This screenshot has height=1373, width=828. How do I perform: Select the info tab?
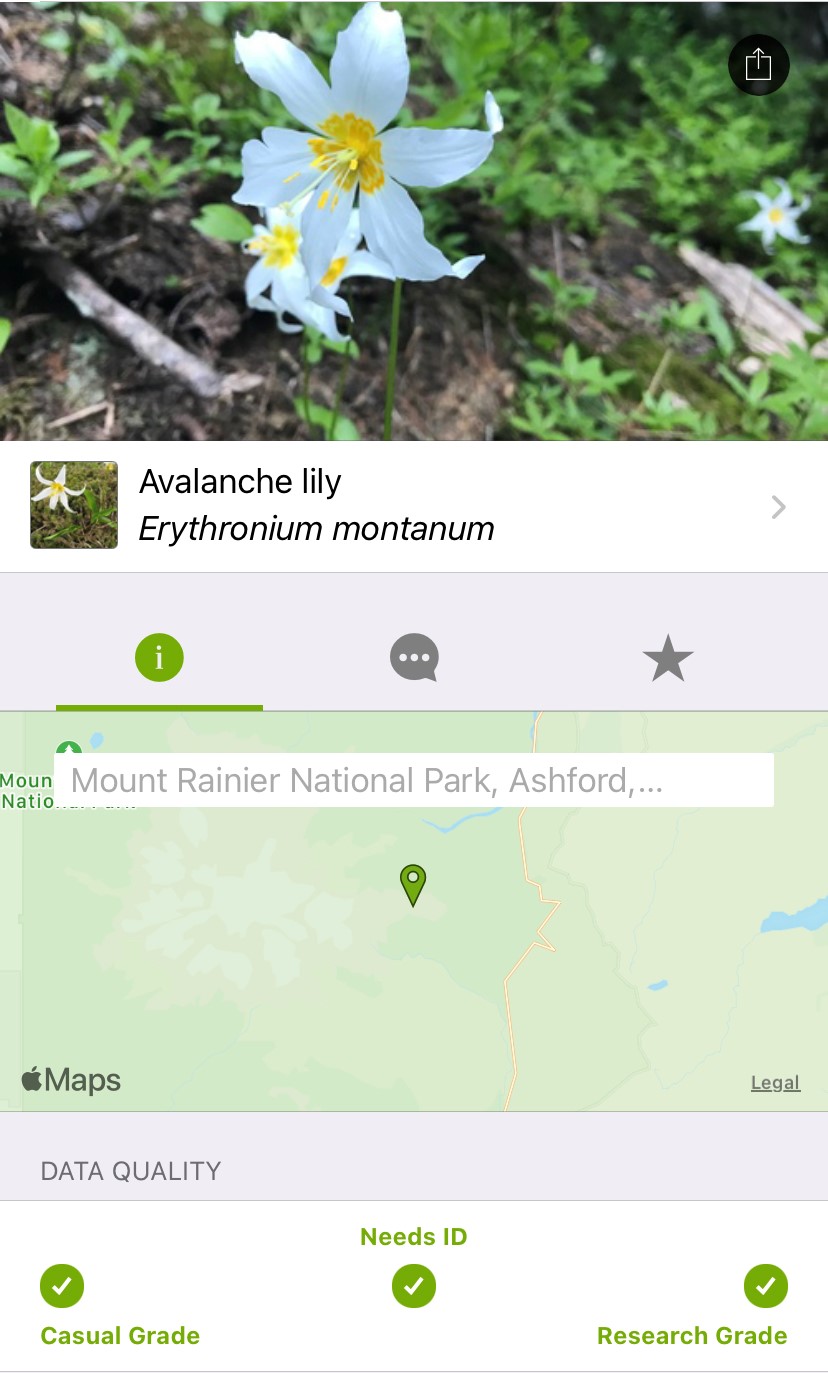tap(159, 659)
